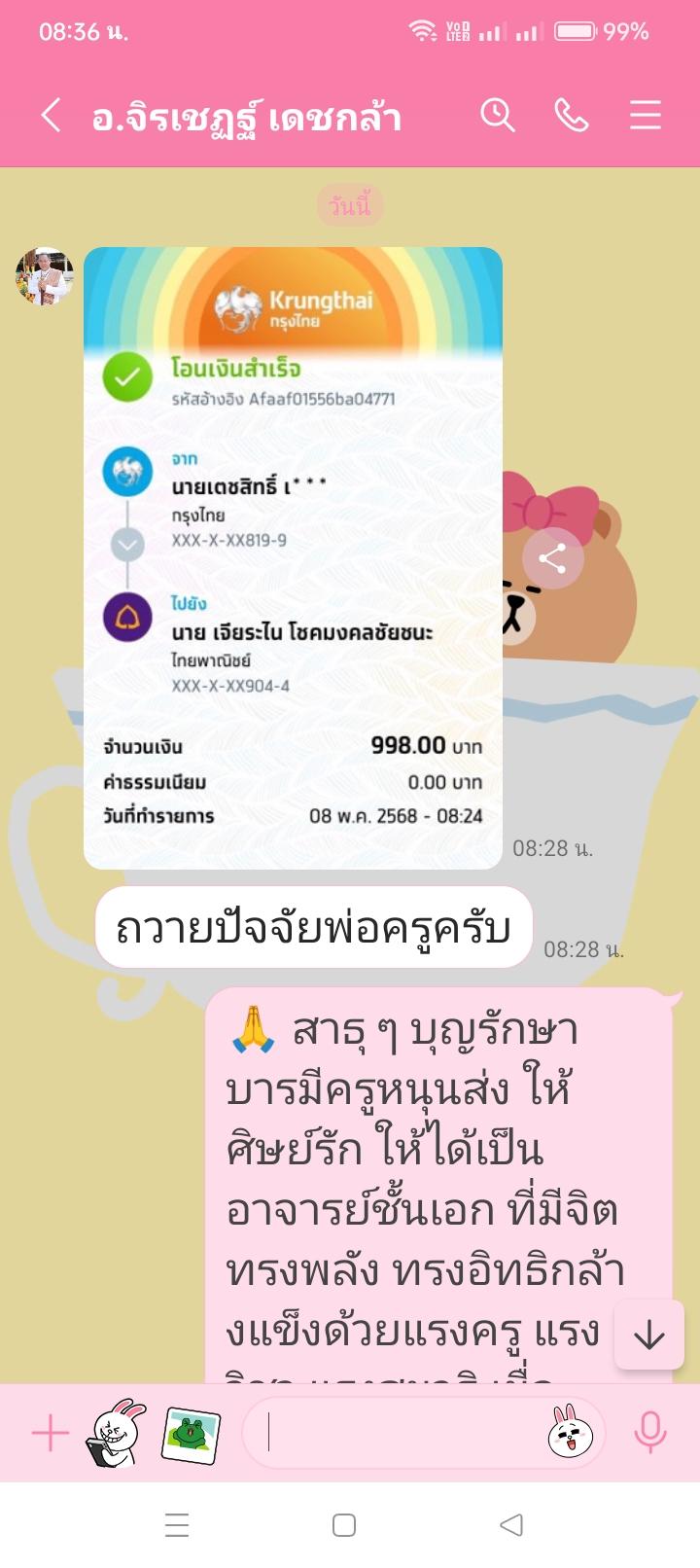This screenshot has width=700, height=1568.
Task: Share the transfer slip image
Action: pos(552,558)
